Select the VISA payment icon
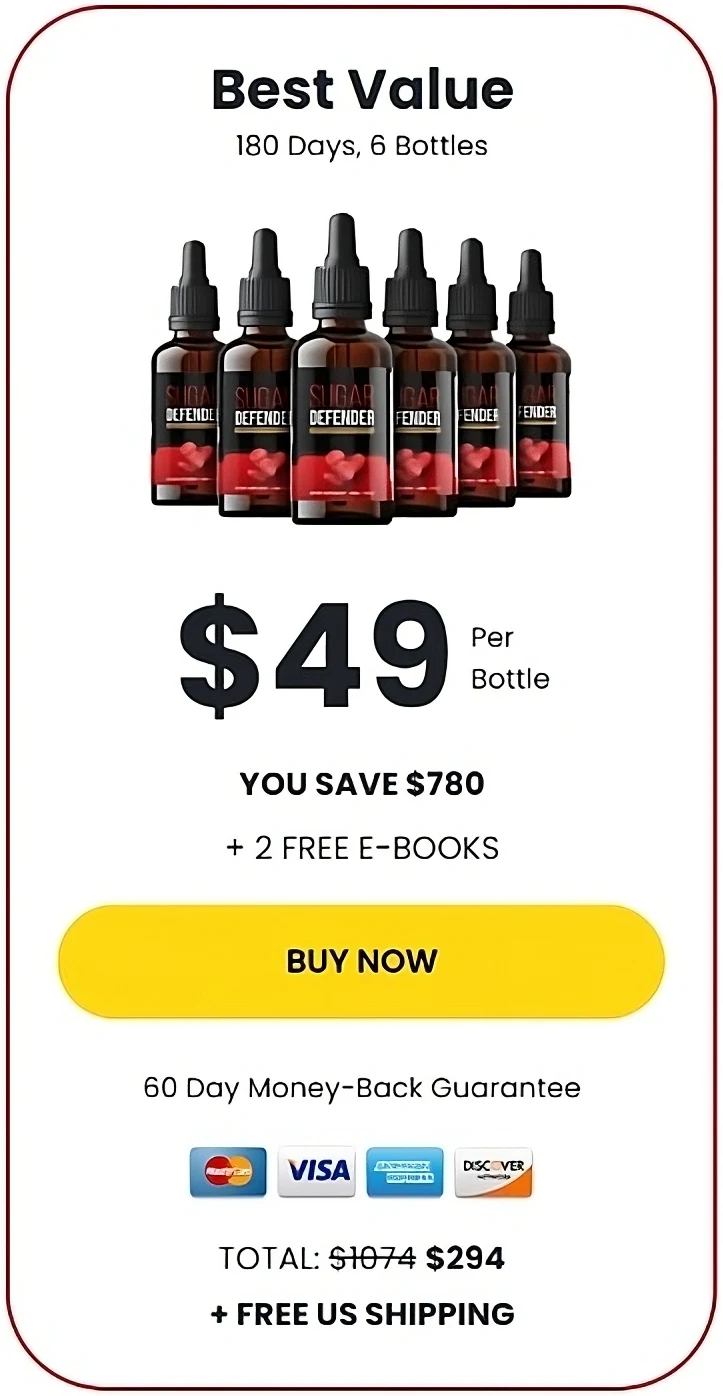Screen dimensions: 723x1396 point(316,1172)
